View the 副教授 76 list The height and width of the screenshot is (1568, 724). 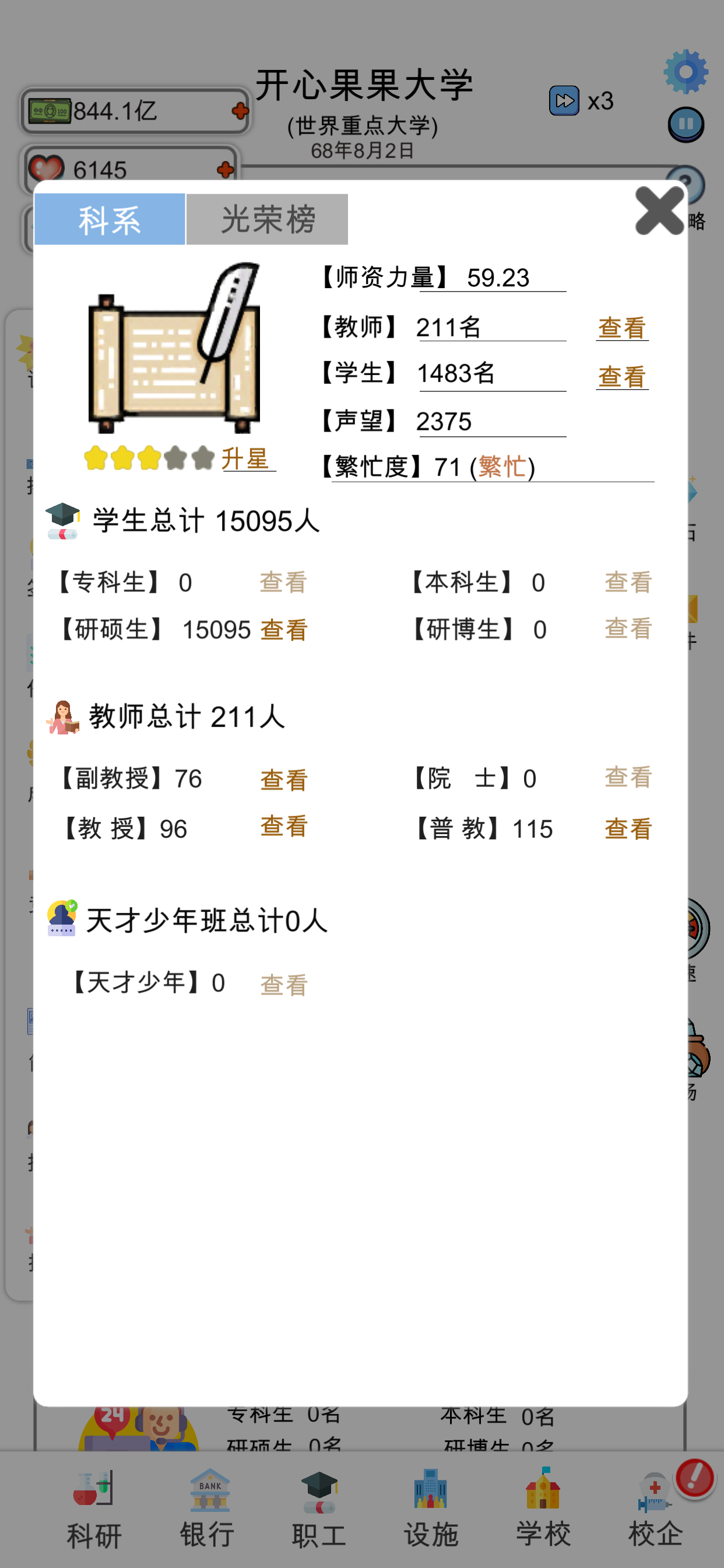coord(283,780)
